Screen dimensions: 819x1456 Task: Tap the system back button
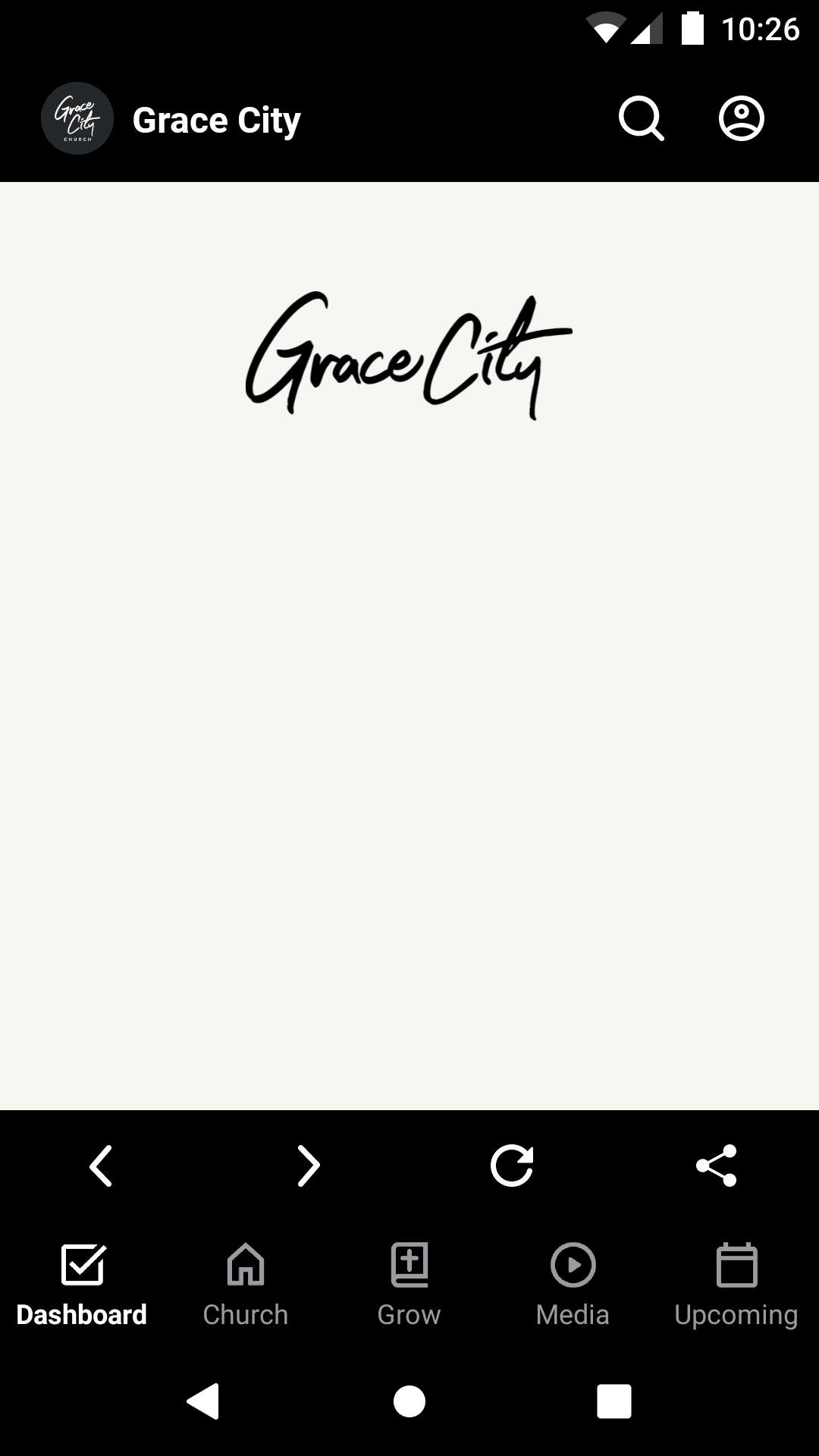point(203,1401)
